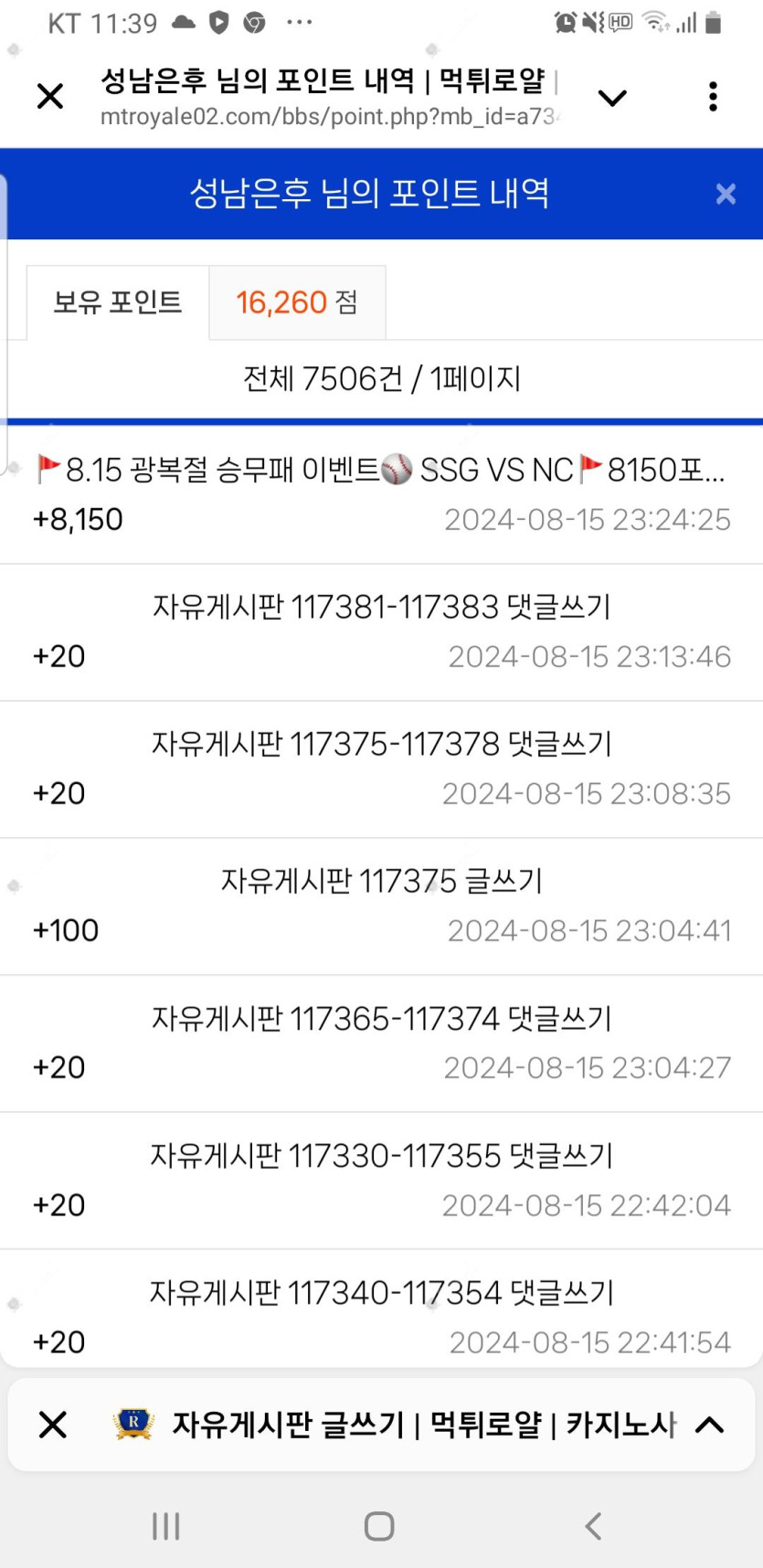
Task: Close the custom tab with the X
Action: pos(50,96)
